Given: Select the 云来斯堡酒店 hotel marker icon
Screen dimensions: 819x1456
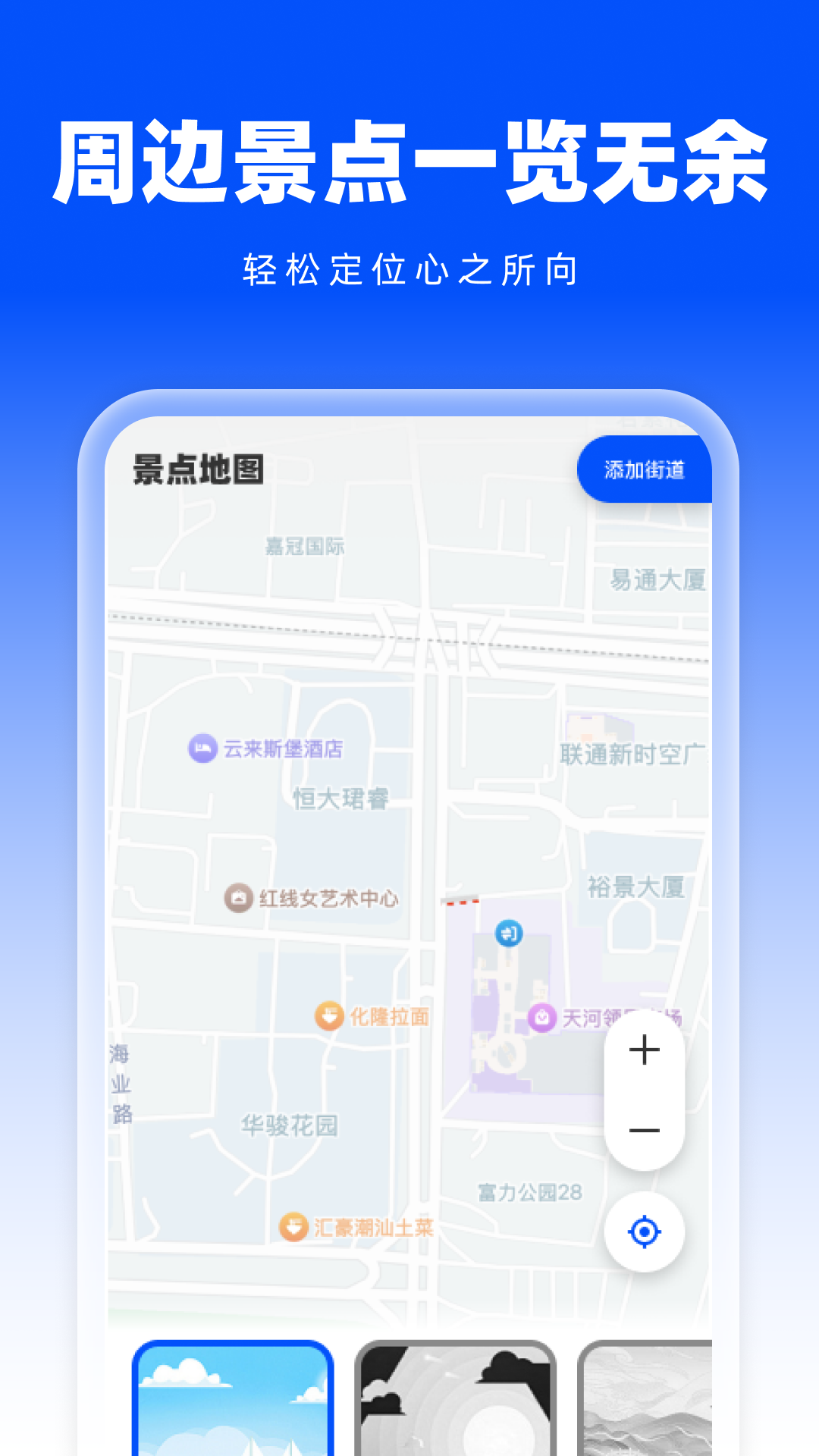Looking at the screenshot, I should (x=202, y=749).
